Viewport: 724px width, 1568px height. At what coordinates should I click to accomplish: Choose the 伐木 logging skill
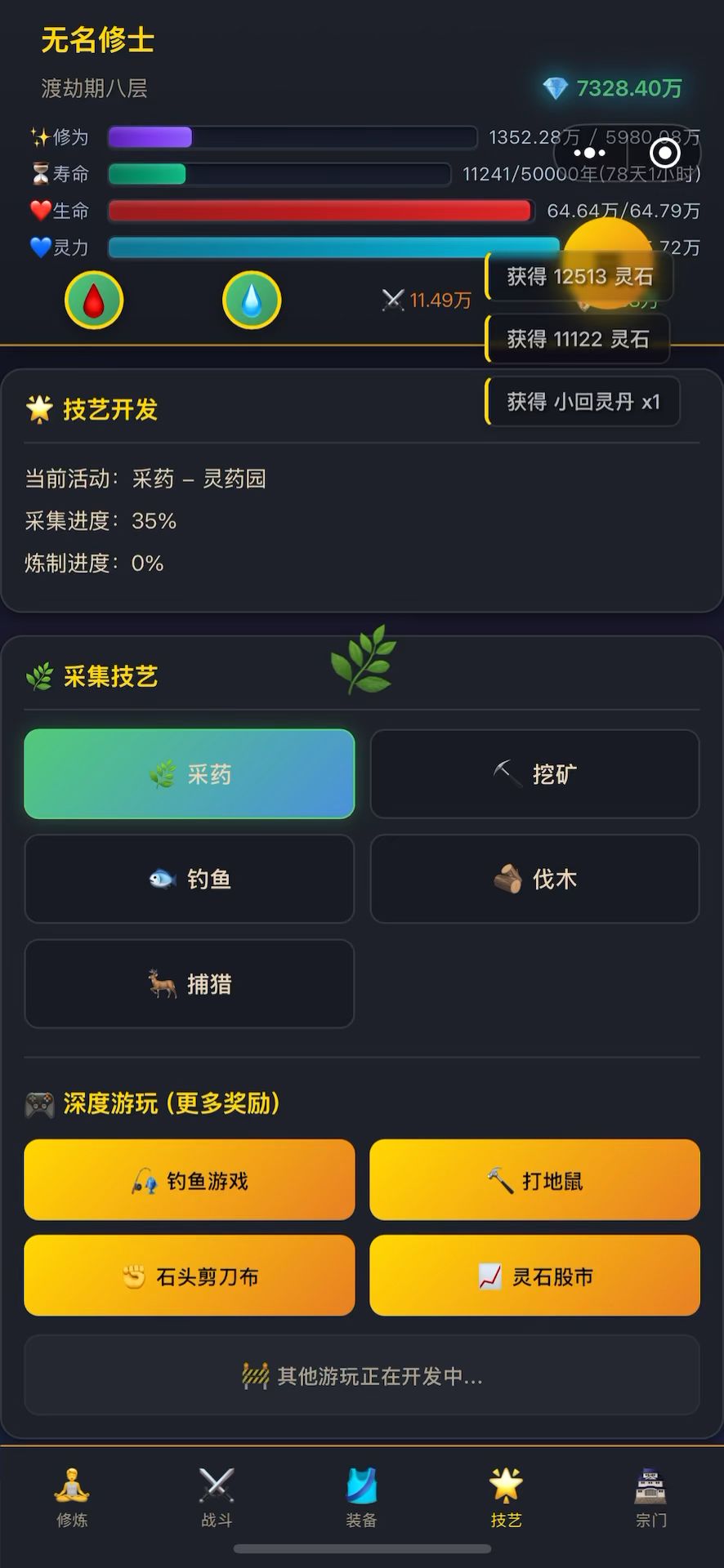point(535,879)
